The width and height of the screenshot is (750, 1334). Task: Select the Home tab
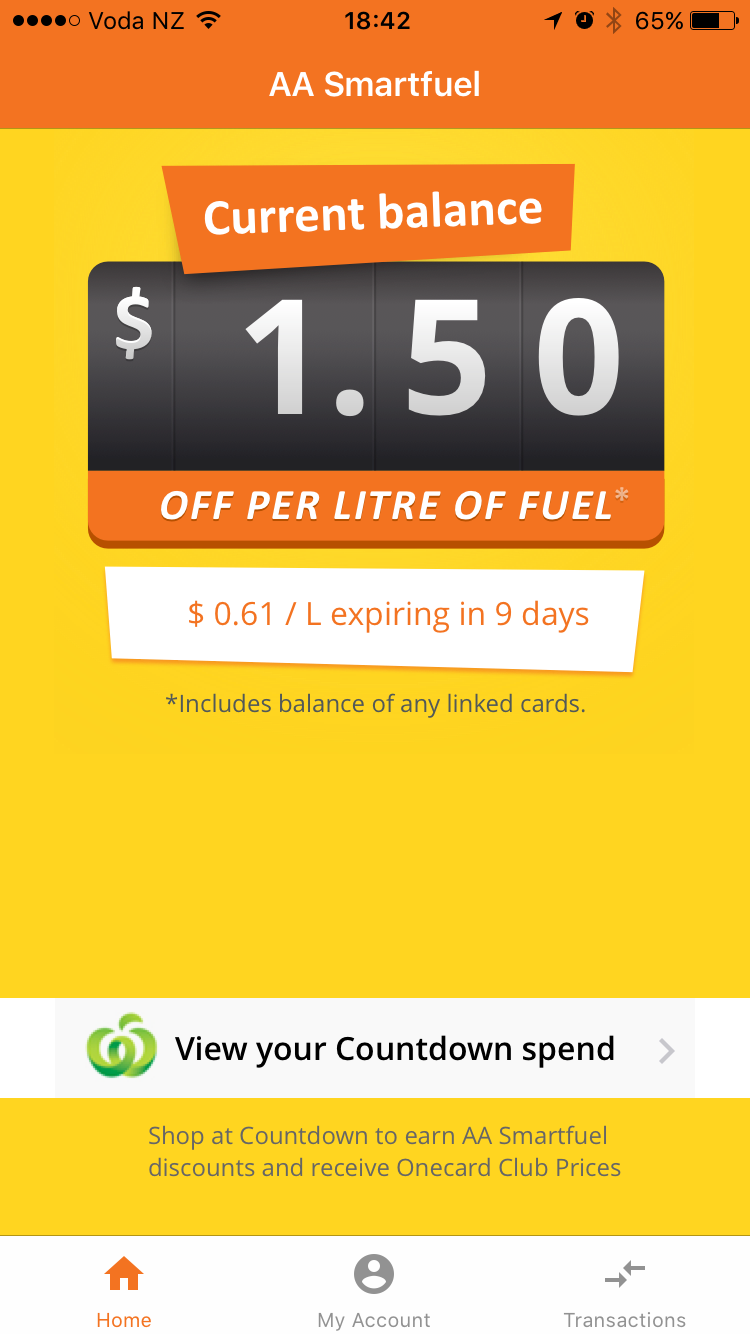pyautogui.click(x=124, y=1291)
